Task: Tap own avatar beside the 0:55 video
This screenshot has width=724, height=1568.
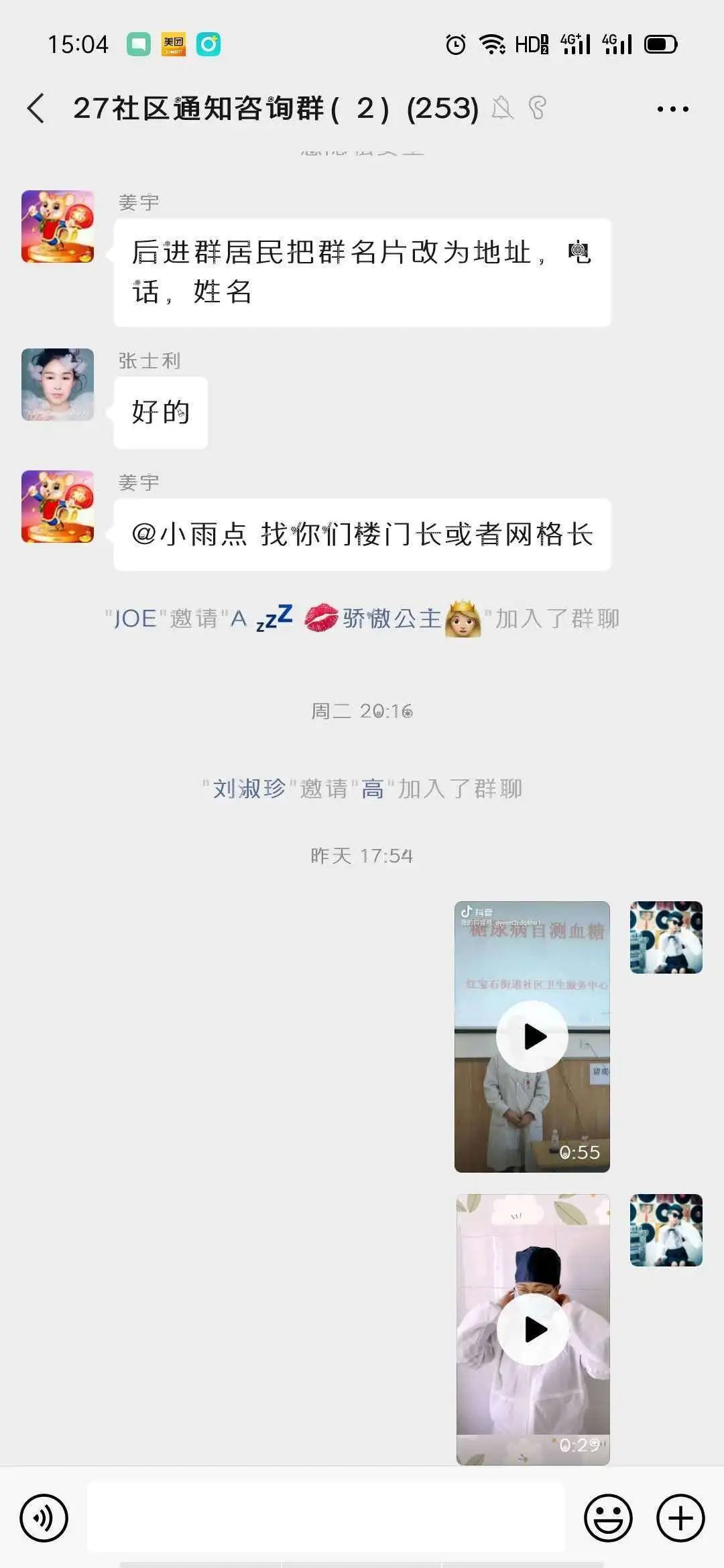Action: pyautogui.click(x=666, y=937)
